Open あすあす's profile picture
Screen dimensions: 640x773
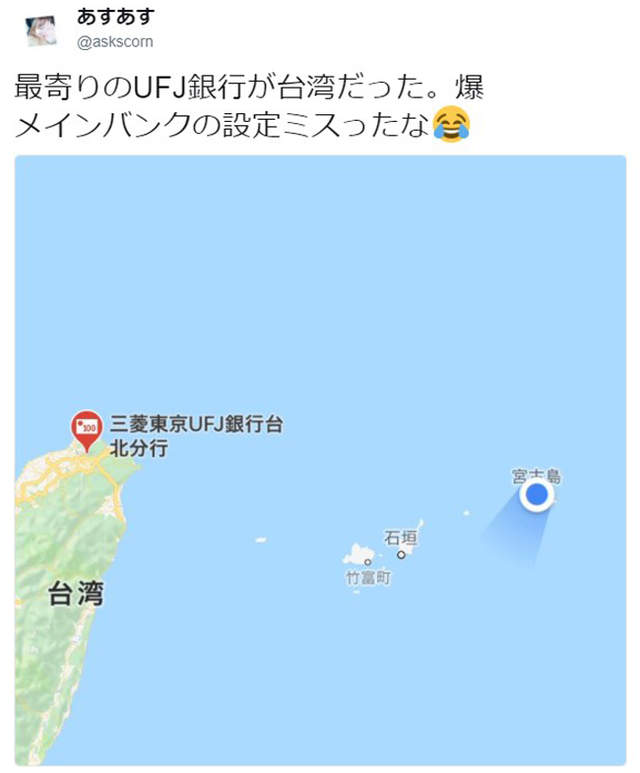(x=41, y=30)
